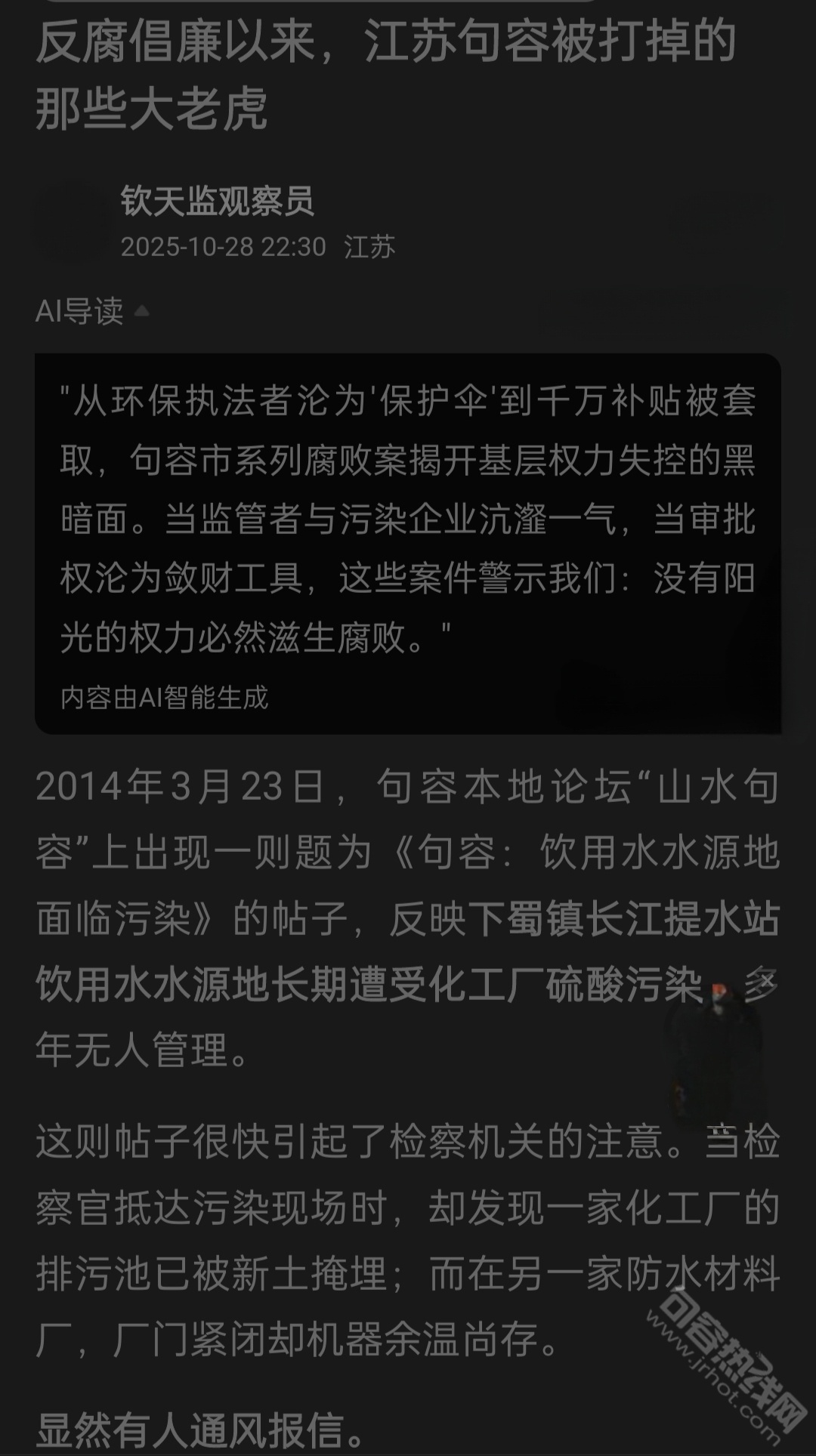This screenshot has height=1456, width=816.
Task: Collapse the AI导读 summary section
Action: click(x=141, y=311)
